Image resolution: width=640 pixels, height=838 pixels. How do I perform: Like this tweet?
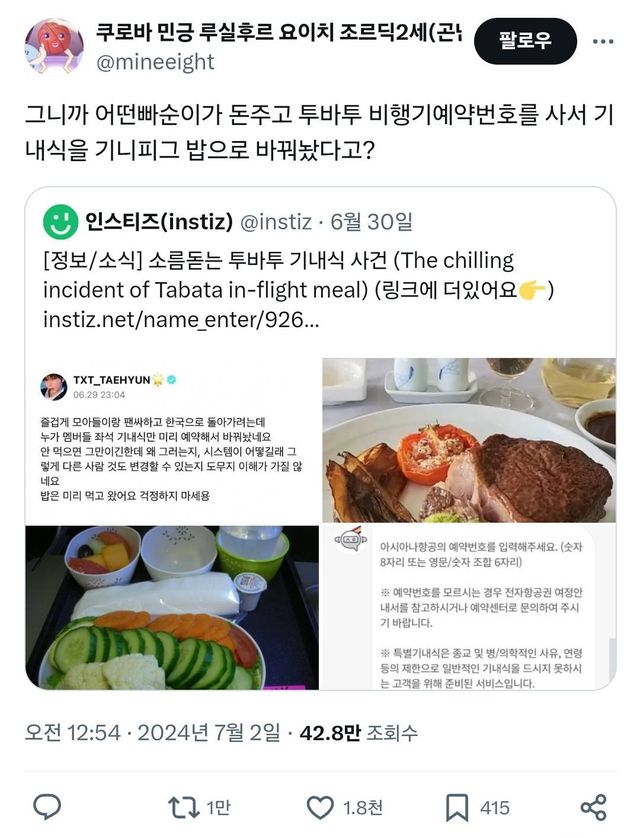320,807
